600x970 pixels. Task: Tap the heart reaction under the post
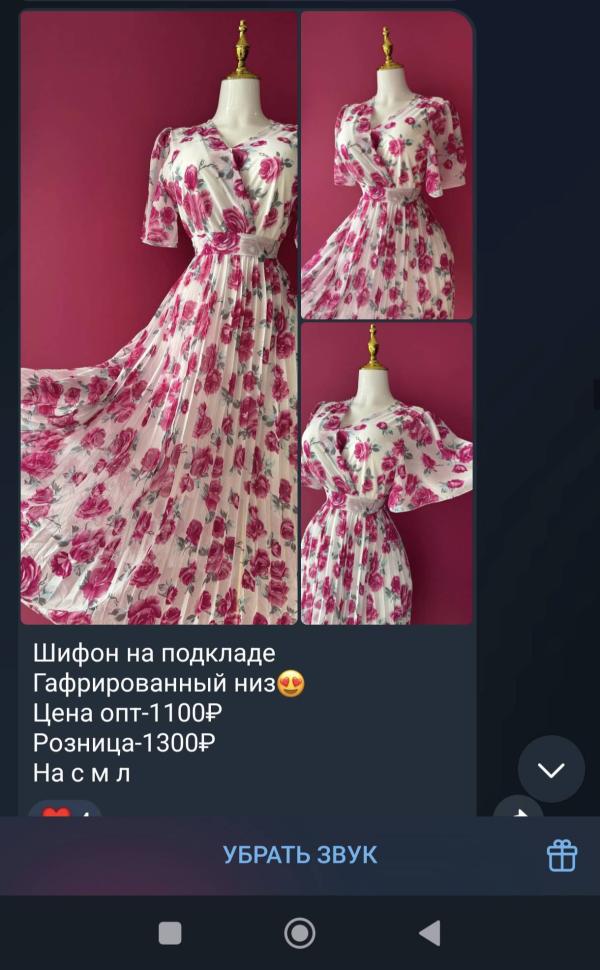(x=64, y=809)
